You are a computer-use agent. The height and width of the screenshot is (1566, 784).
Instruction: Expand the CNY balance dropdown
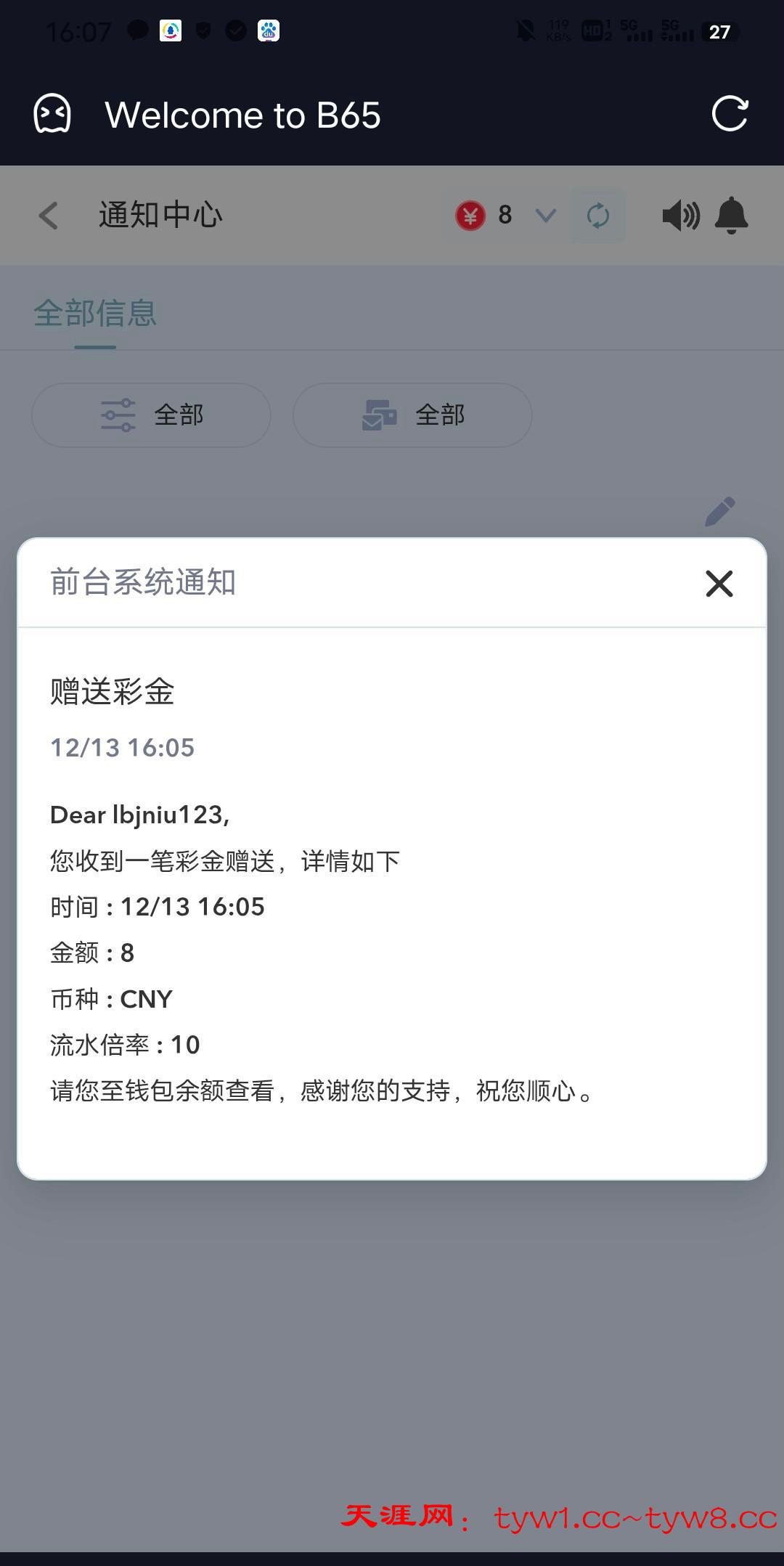[x=545, y=216]
